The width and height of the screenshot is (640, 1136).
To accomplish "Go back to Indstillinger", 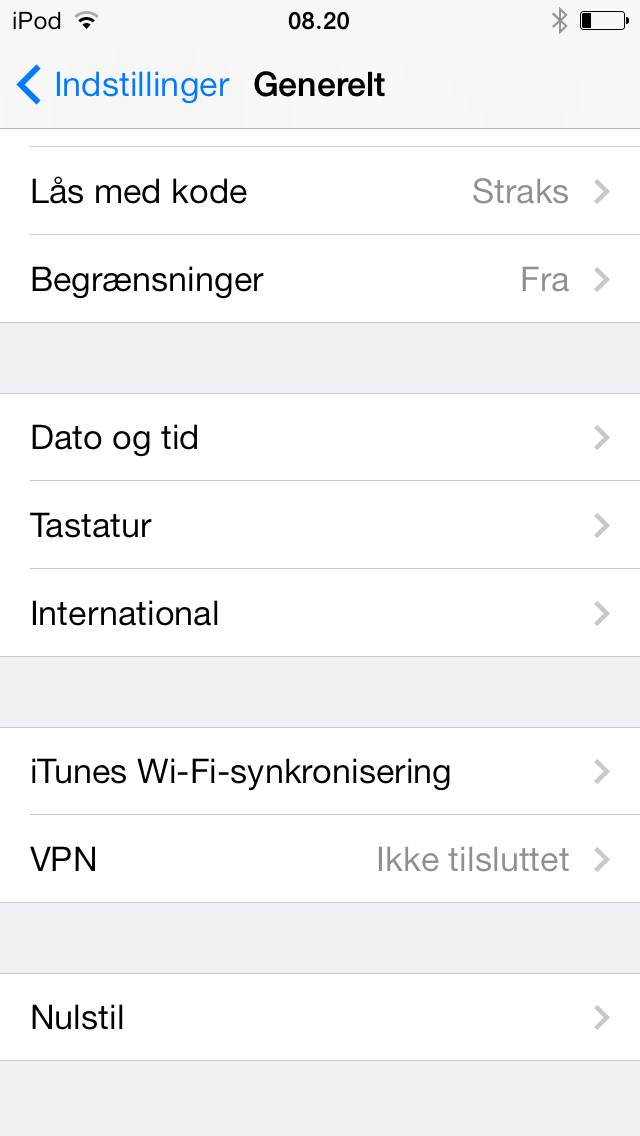I will click(122, 85).
